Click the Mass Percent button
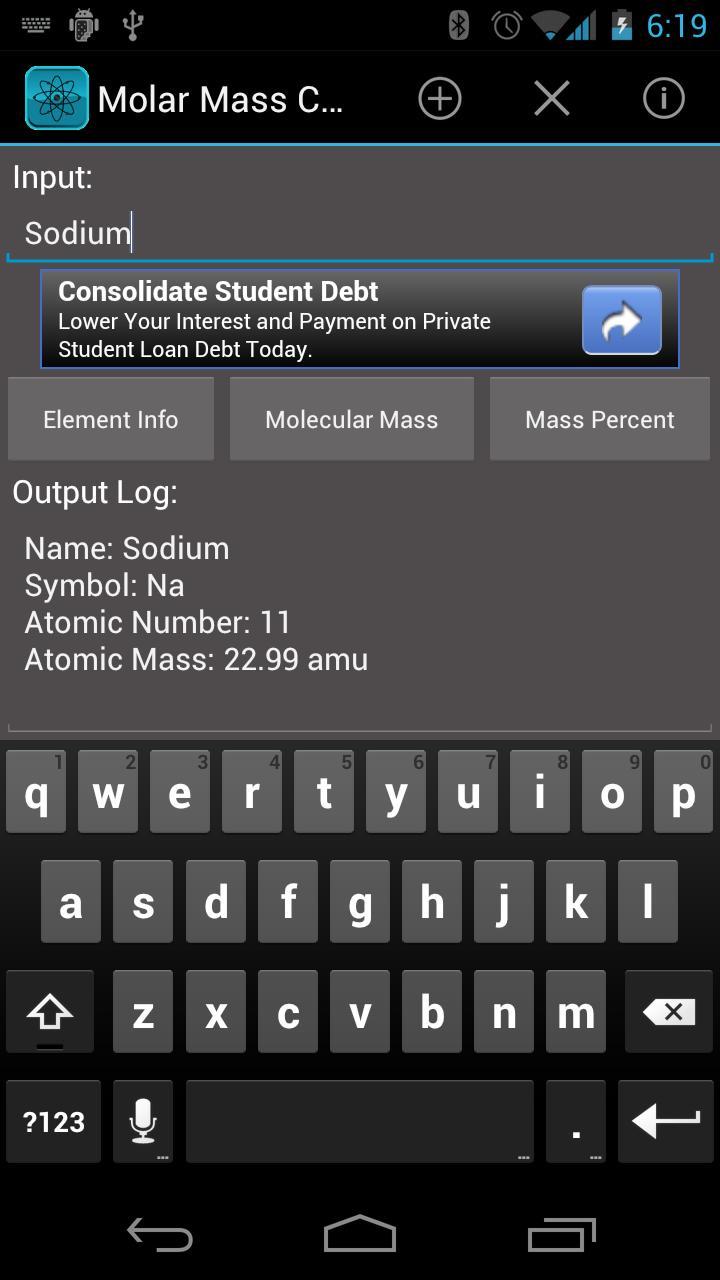720x1280 pixels. point(599,419)
